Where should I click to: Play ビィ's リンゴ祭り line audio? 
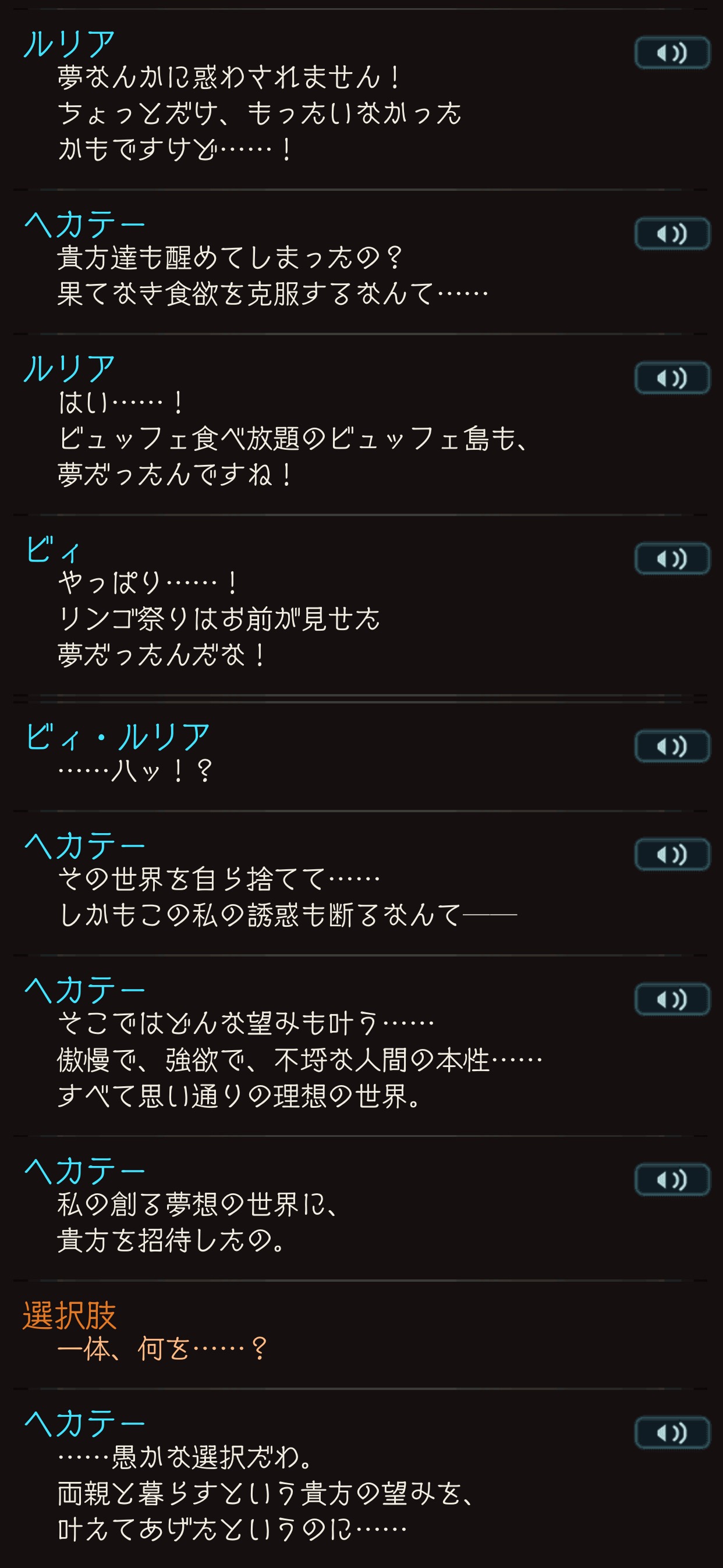coord(672,559)
